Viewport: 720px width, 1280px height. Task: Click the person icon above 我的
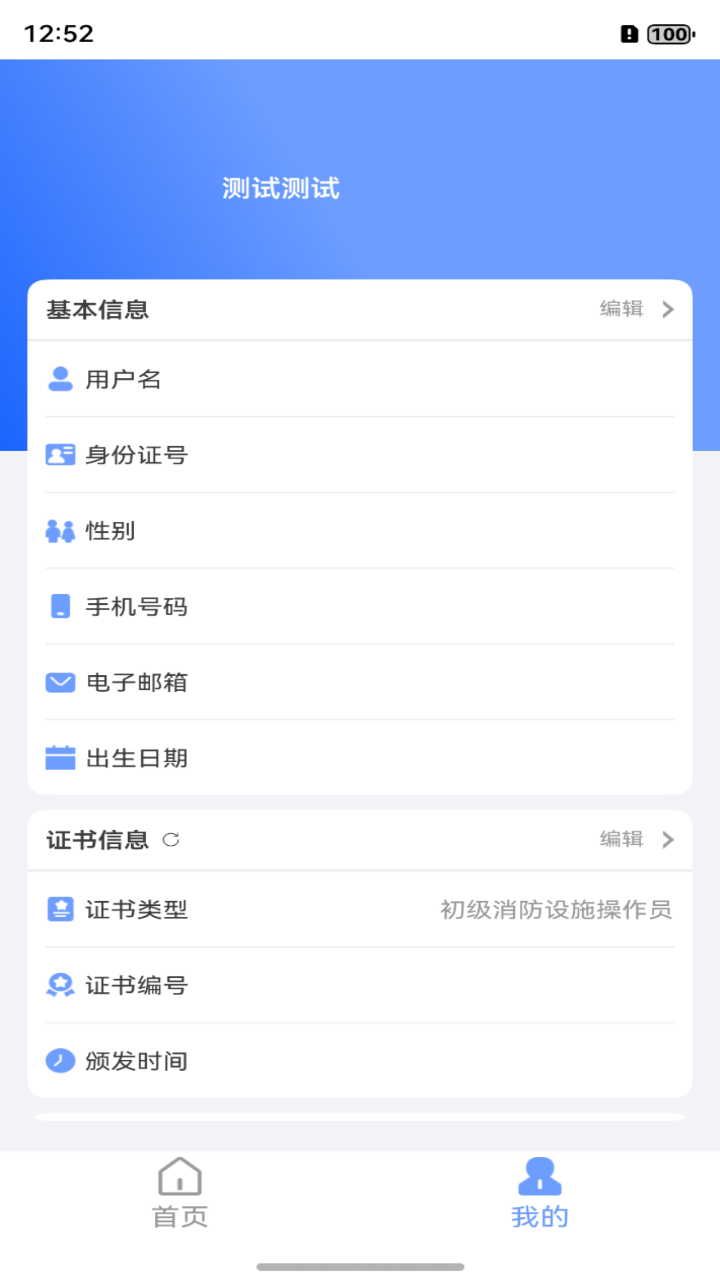pos(540,1178)
